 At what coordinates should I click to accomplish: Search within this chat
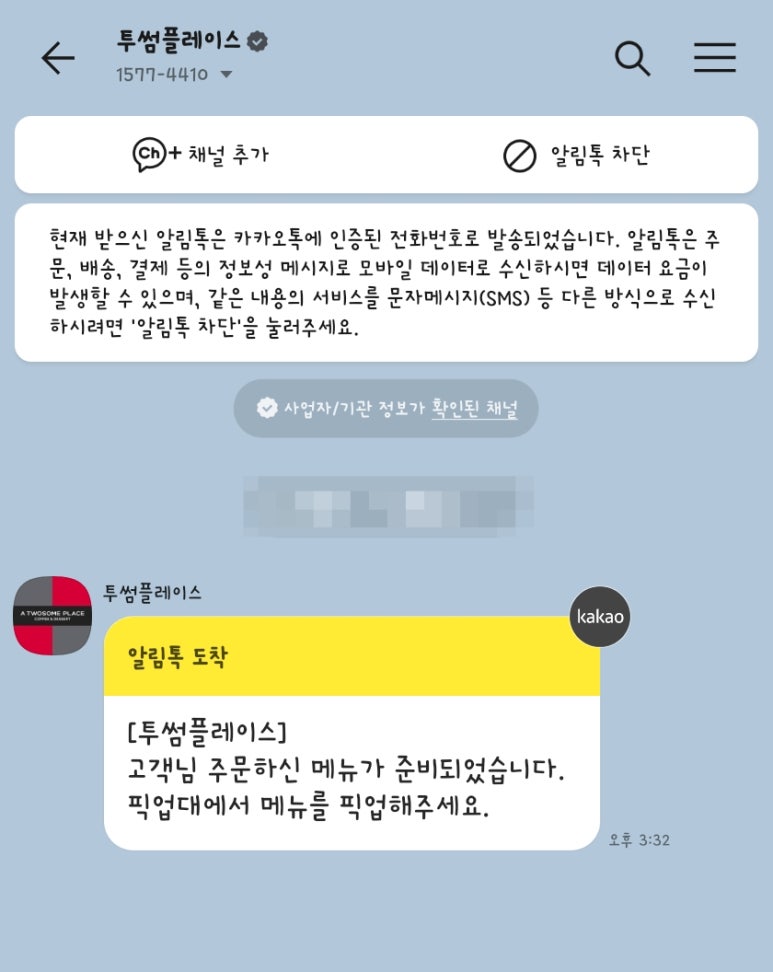click(632, 58)
